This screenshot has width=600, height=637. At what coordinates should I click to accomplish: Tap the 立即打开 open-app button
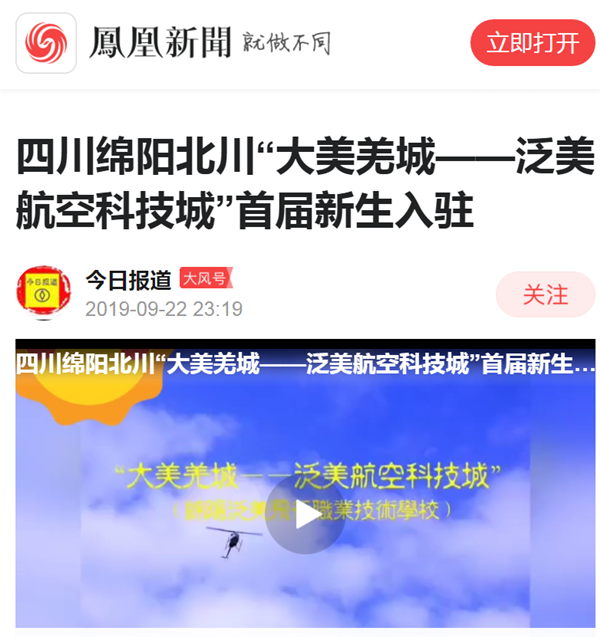532,43
